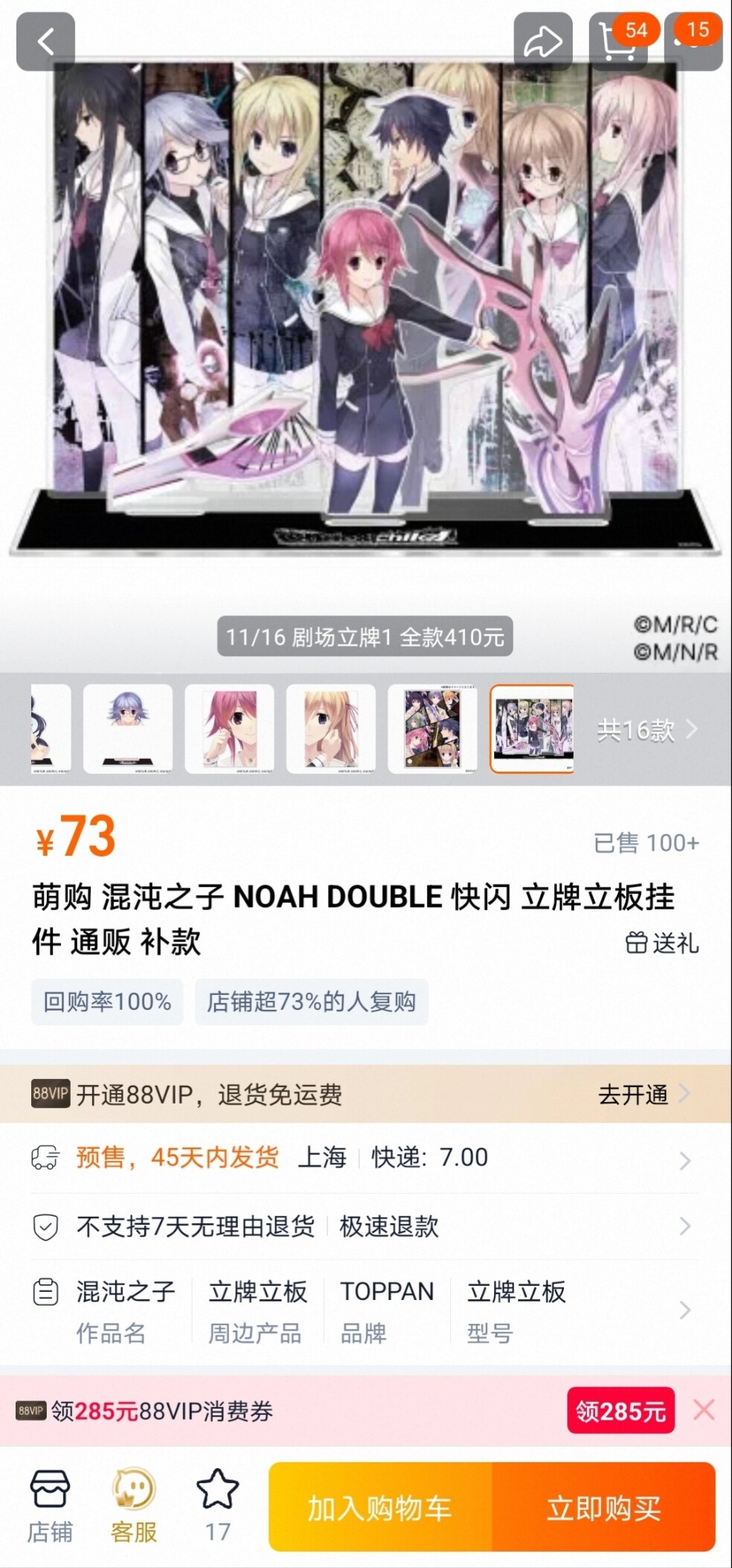Open return policy and 极速退款 row
Screen dimensions: 732x1568
click(365, 1226)
